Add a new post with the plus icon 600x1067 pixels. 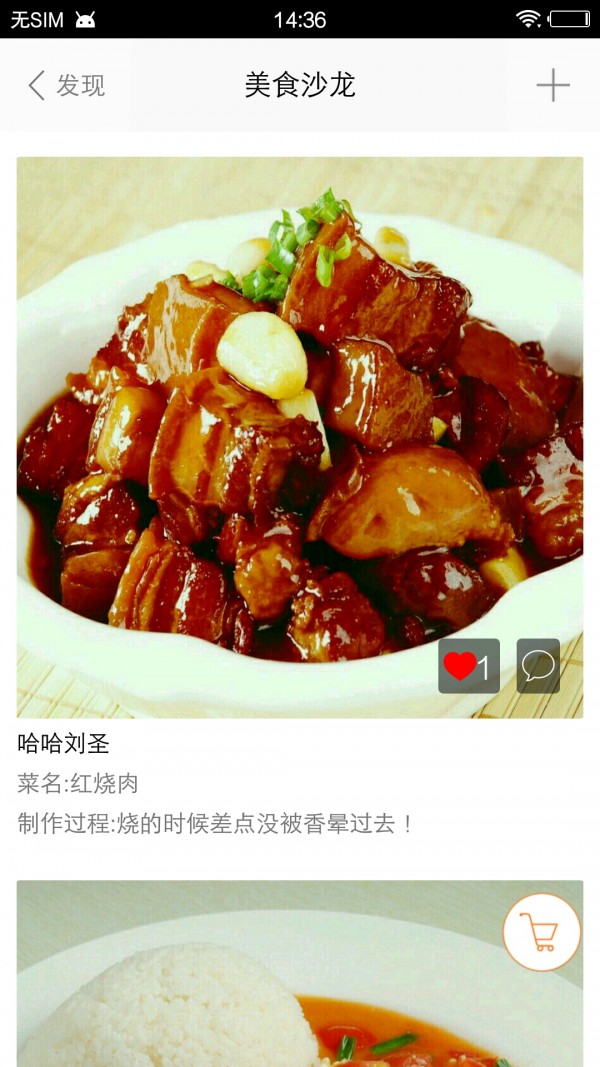[x=552, y=86]
